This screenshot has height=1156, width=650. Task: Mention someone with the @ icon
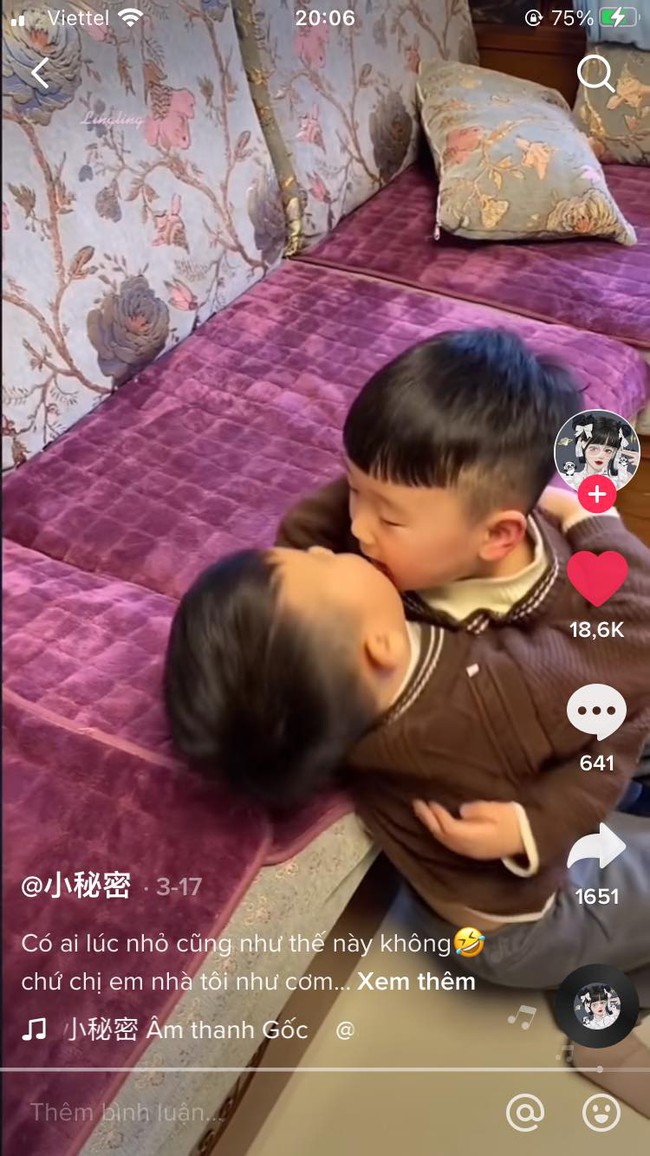coord(525,1112)
